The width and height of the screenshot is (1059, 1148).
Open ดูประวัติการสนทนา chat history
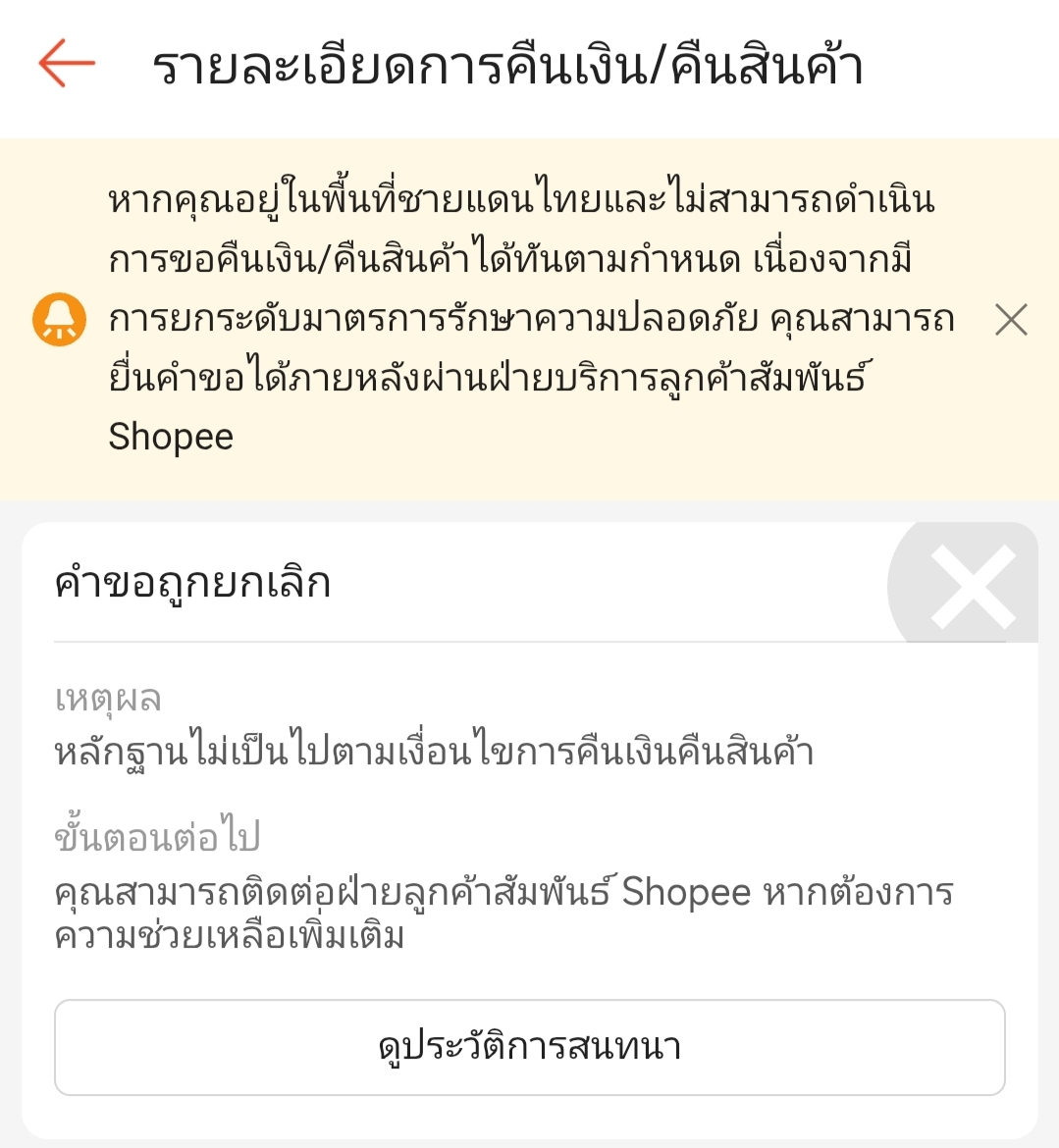click(530, 1047)
